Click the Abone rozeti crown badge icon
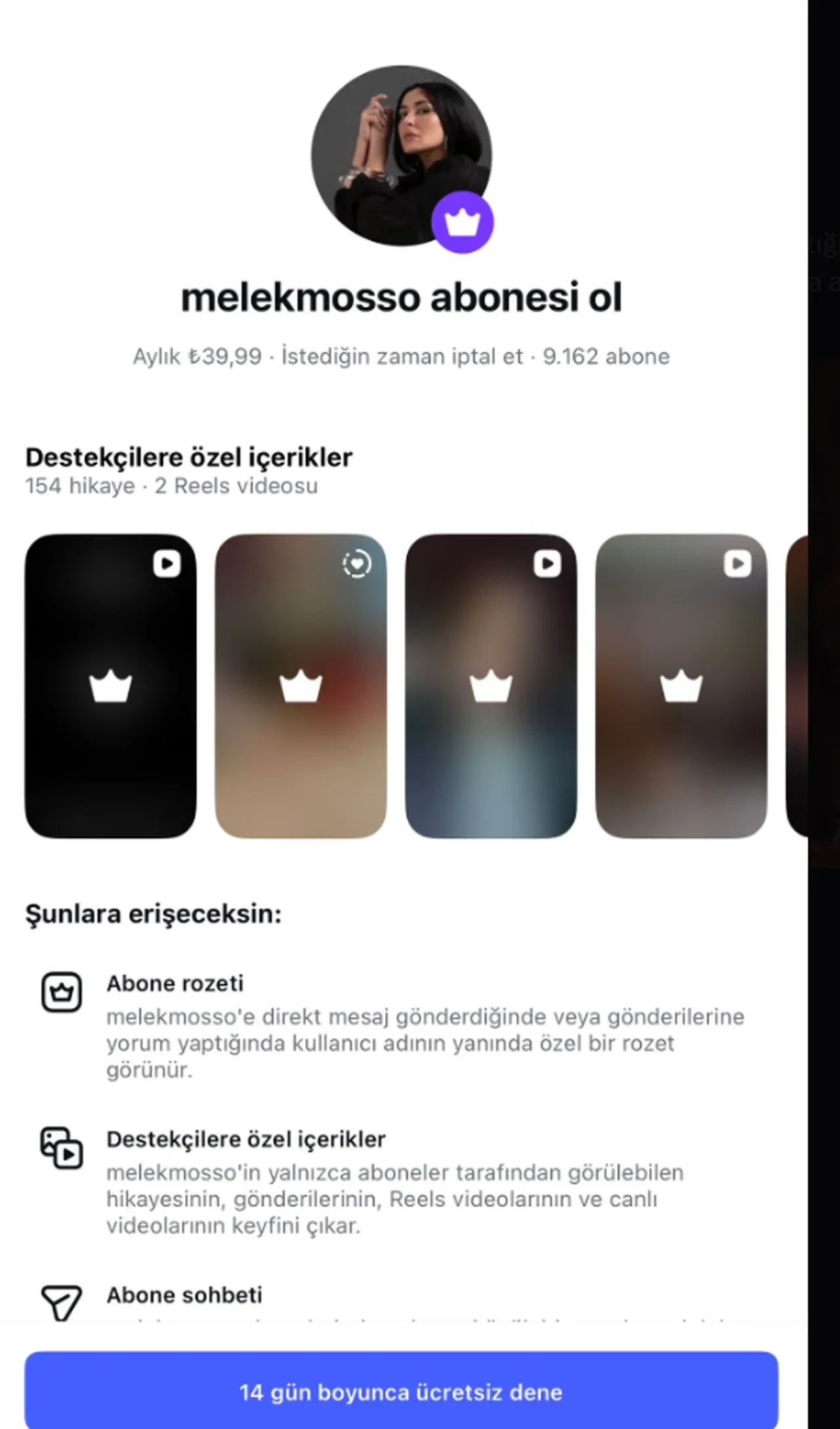The width and height of the screenshot is (840, 1429). click(x=62, y=992)
